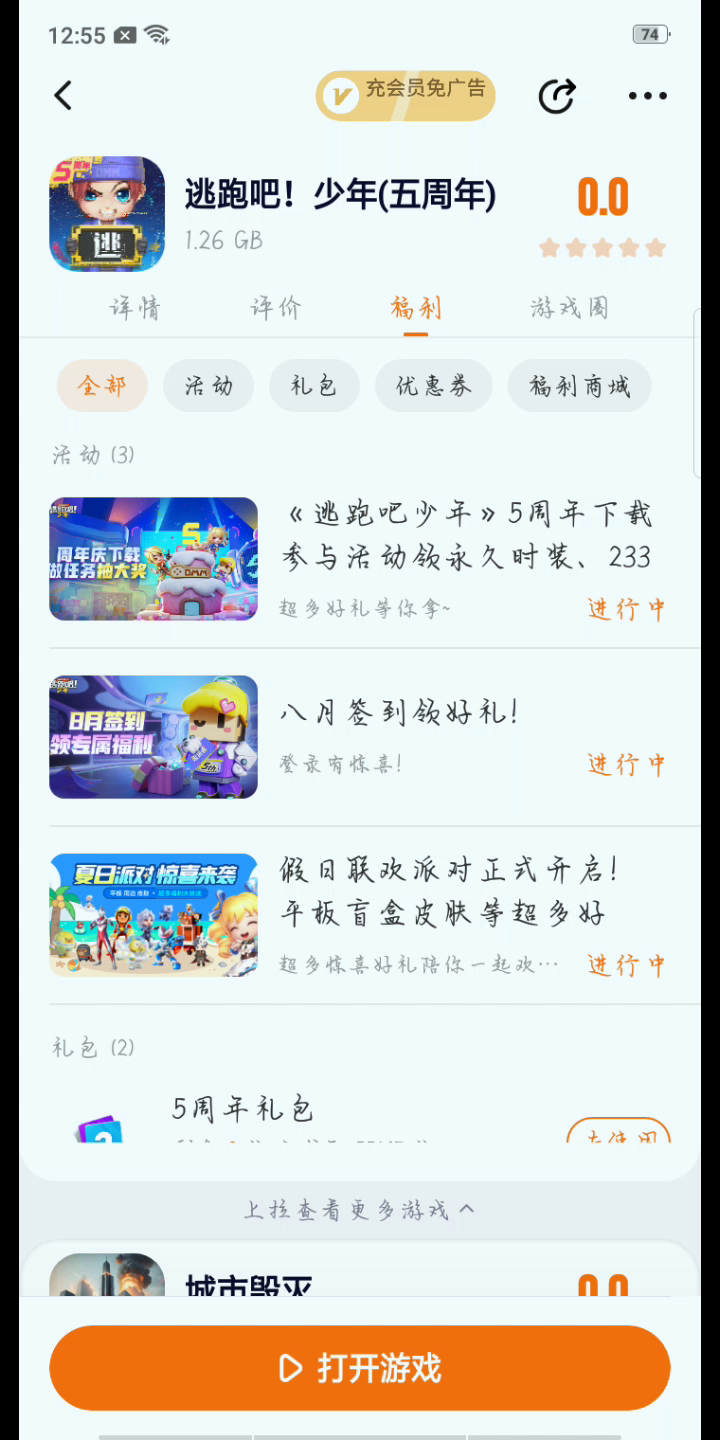Tap 打开游戏 to launch the game

(360, 1368)
